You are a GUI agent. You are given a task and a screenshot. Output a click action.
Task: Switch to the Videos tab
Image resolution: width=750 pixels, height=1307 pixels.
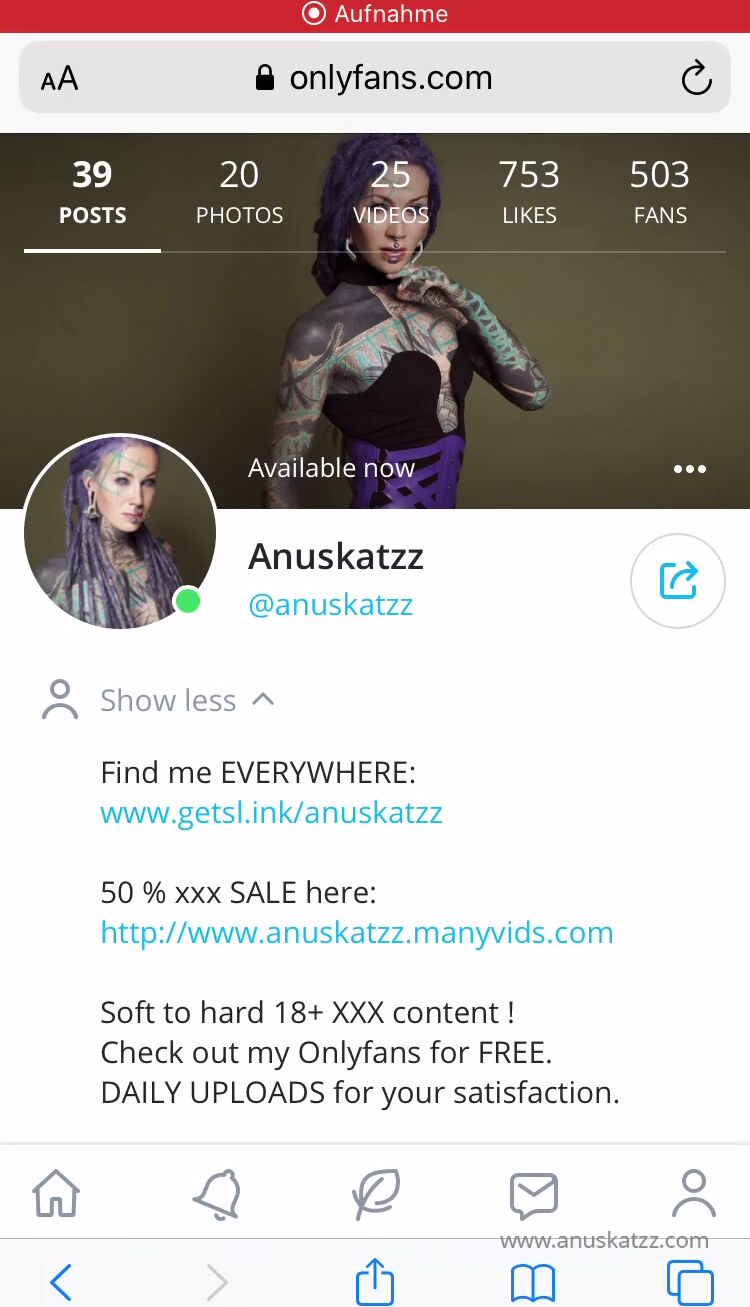click(x=390, y=192)
